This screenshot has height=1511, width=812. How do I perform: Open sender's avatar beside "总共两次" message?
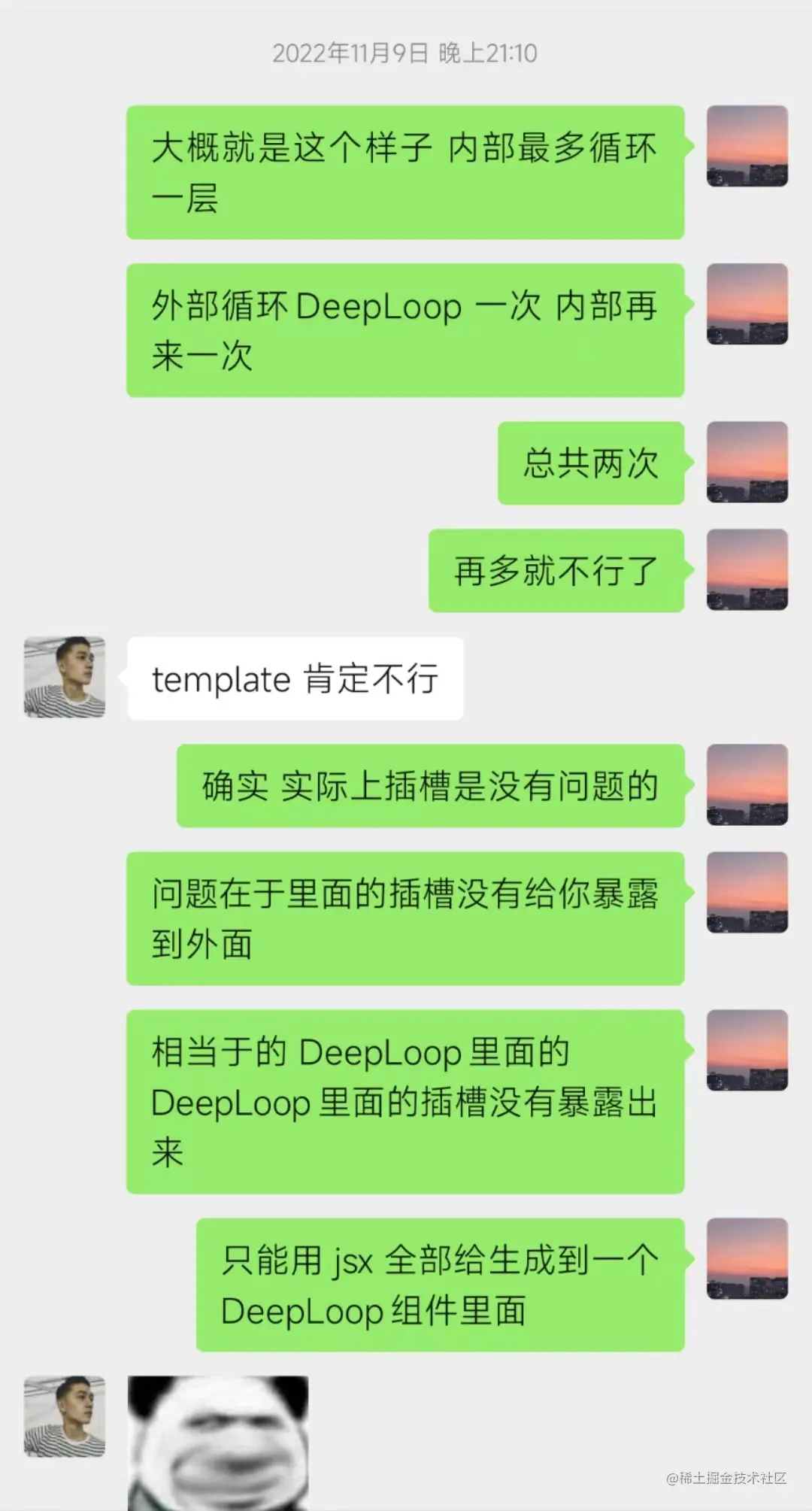747,462
